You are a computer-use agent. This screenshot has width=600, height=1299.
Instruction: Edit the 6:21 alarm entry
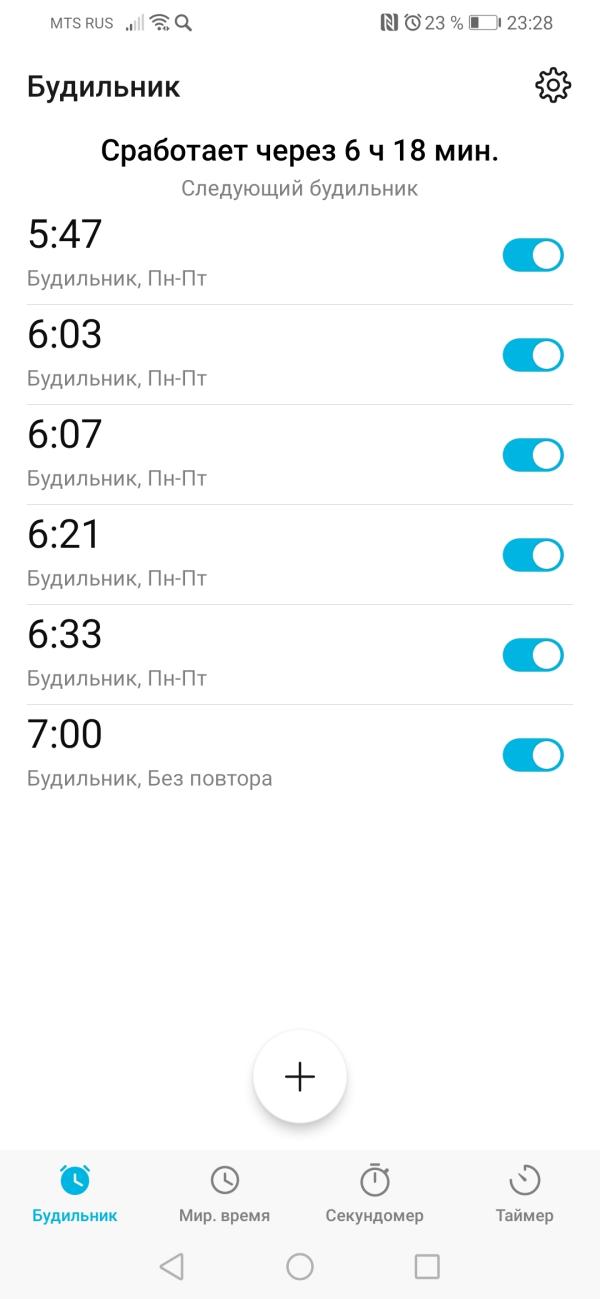click(200, 553)
